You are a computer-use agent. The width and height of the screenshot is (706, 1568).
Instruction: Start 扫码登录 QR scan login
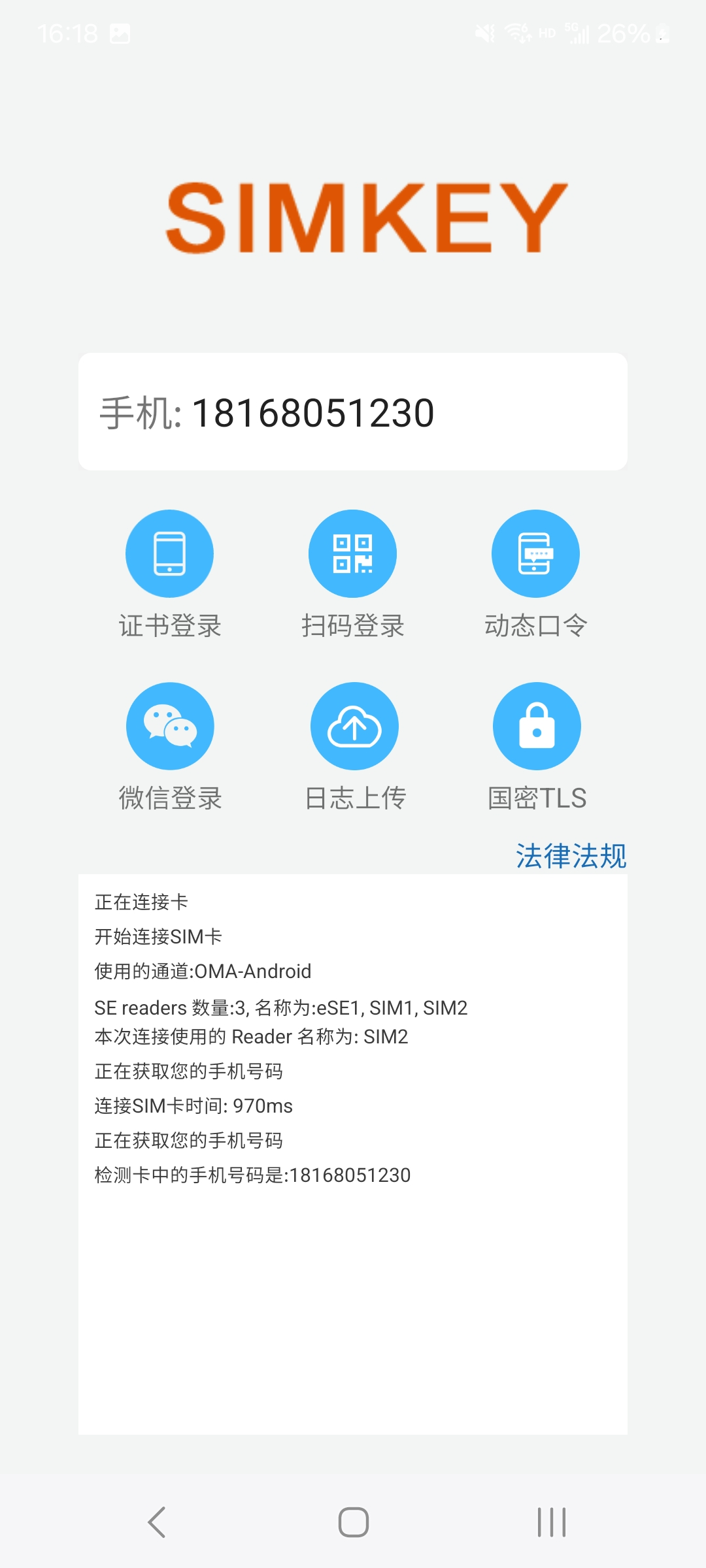352,554
